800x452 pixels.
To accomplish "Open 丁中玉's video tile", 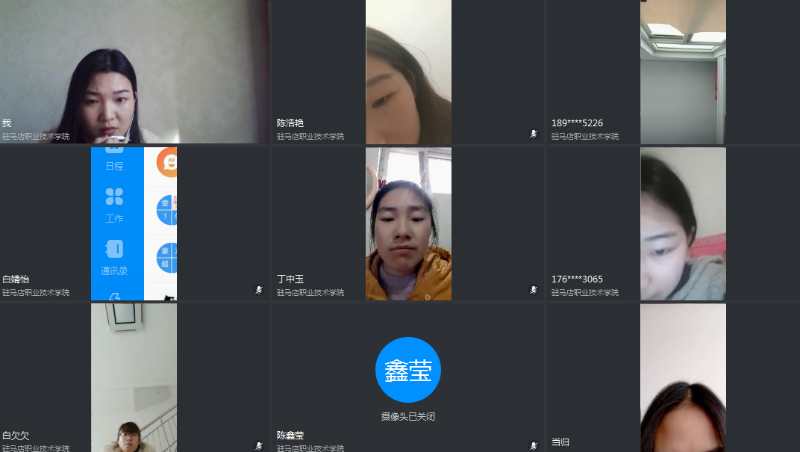I will point(408,224).
